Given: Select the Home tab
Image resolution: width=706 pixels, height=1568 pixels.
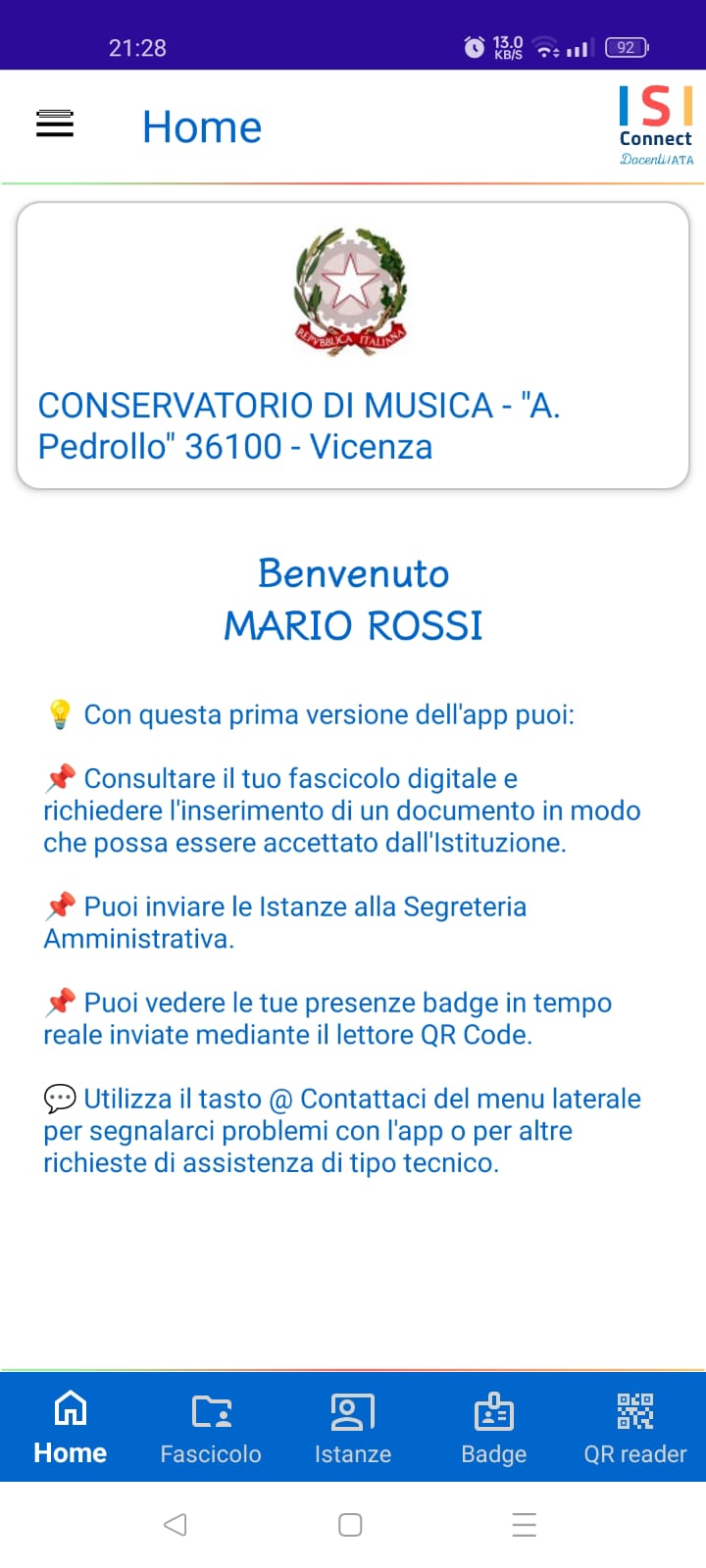Looking at the screenshot, I should [71, 1427].
